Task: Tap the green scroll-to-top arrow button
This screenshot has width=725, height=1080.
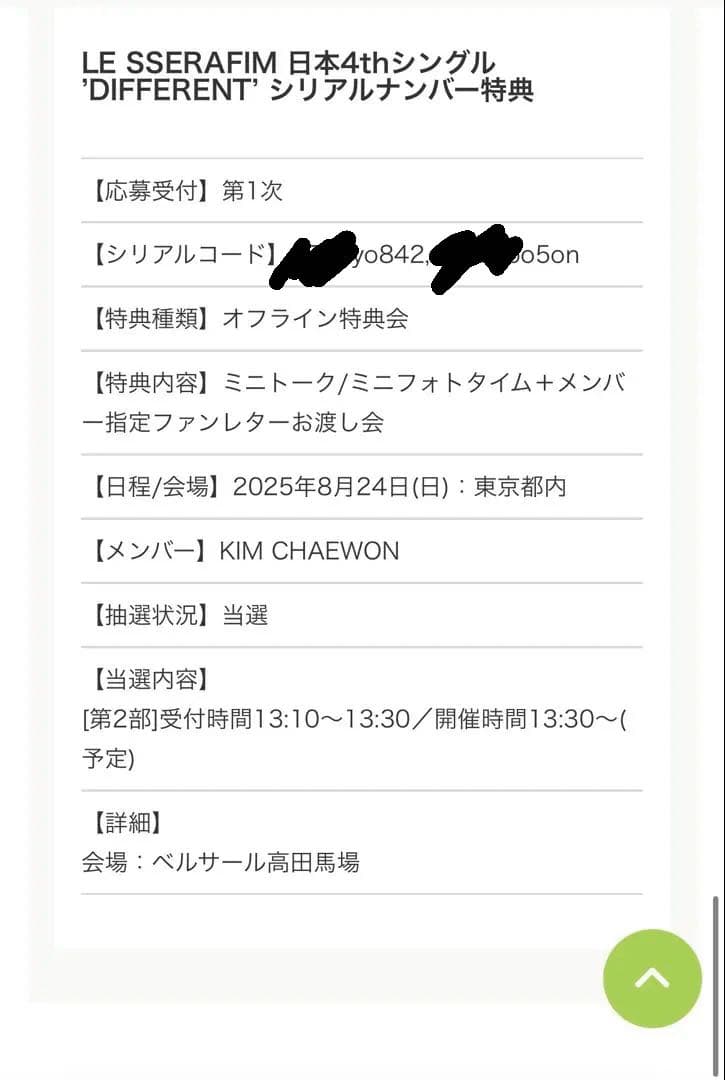Action: point(652,978)
